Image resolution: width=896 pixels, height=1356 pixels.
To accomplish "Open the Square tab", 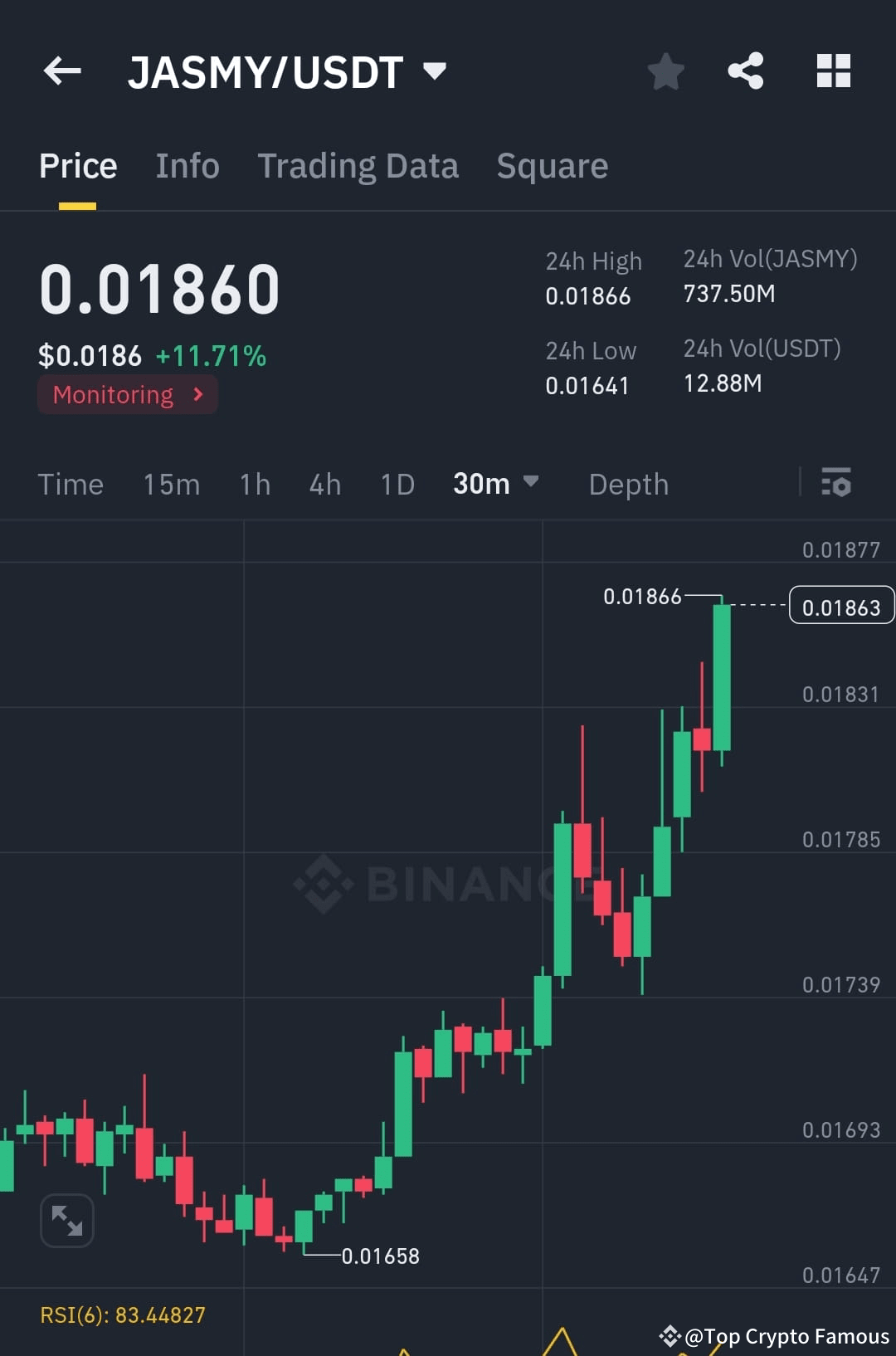I will click(552, 165).
